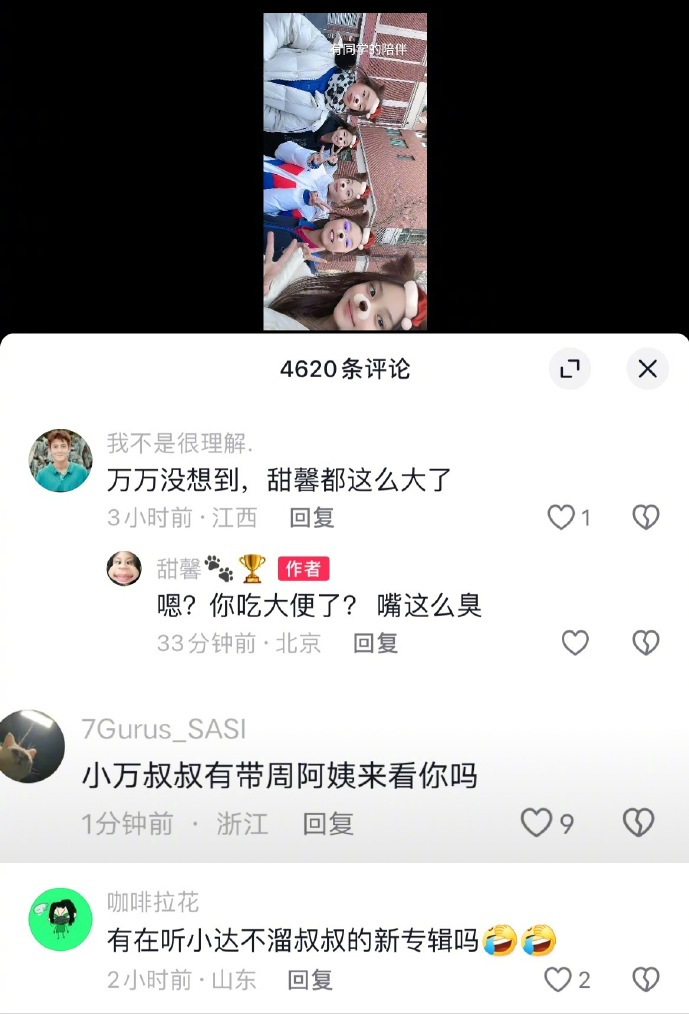Like the comment by 7Gurus_SASI
This screenshot has height=1014, width=689.
(537, 823)
